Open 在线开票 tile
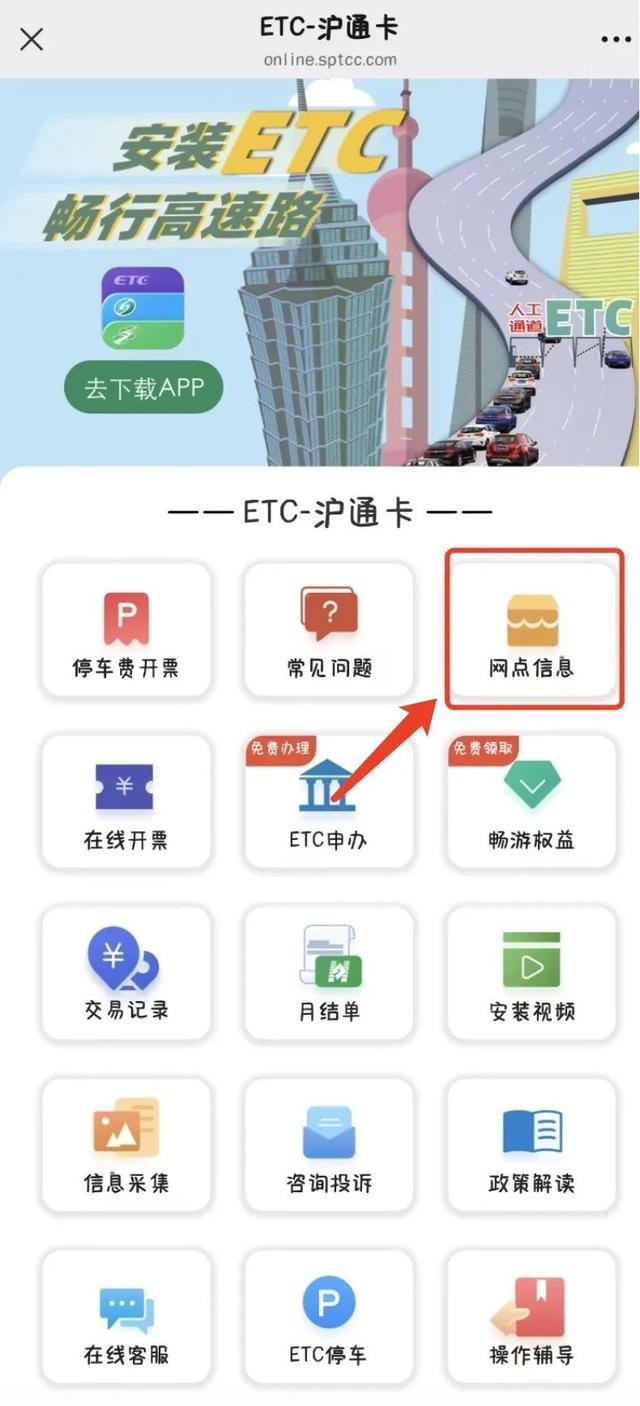The height and width of the screenshot is (1406, 640). coord(126,802)
